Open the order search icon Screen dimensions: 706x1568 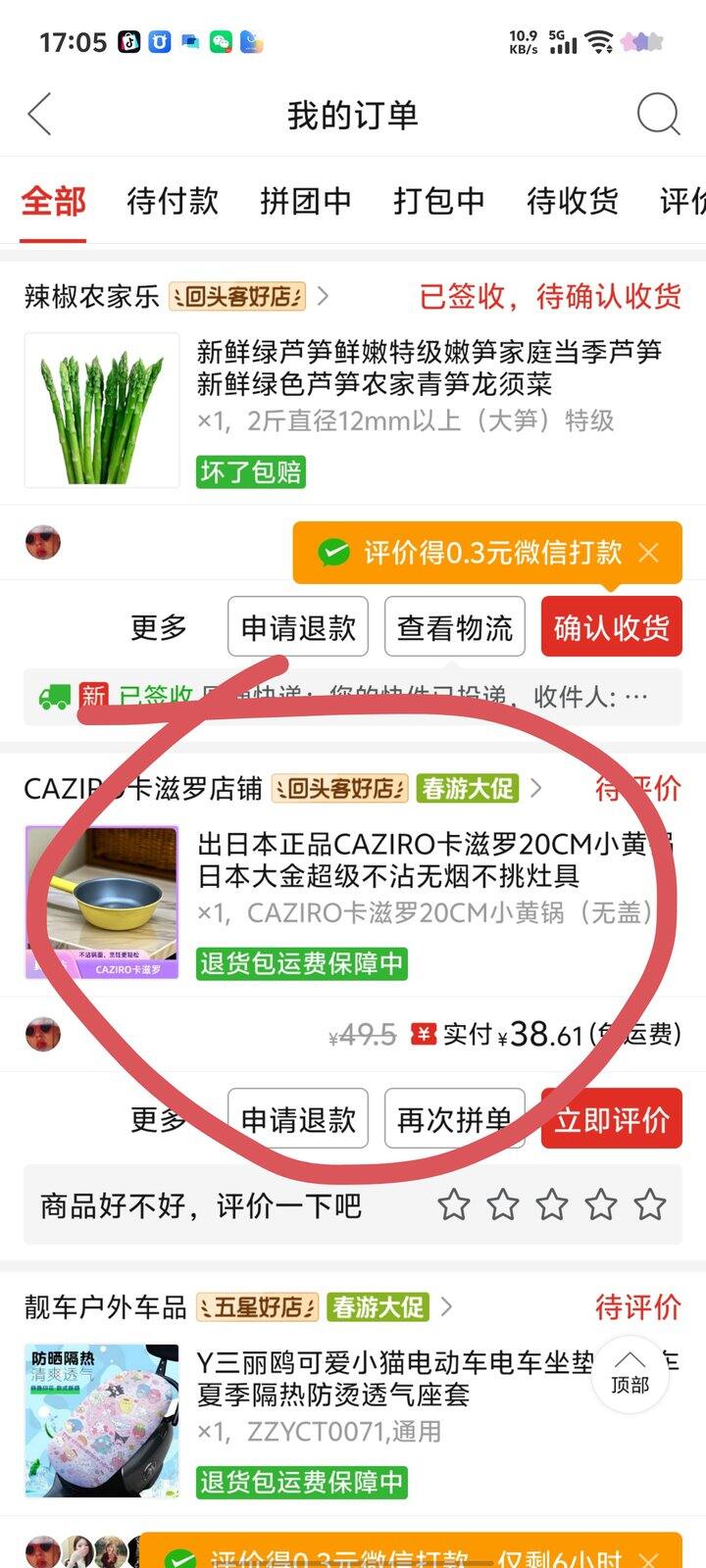(x=658, y=115)
